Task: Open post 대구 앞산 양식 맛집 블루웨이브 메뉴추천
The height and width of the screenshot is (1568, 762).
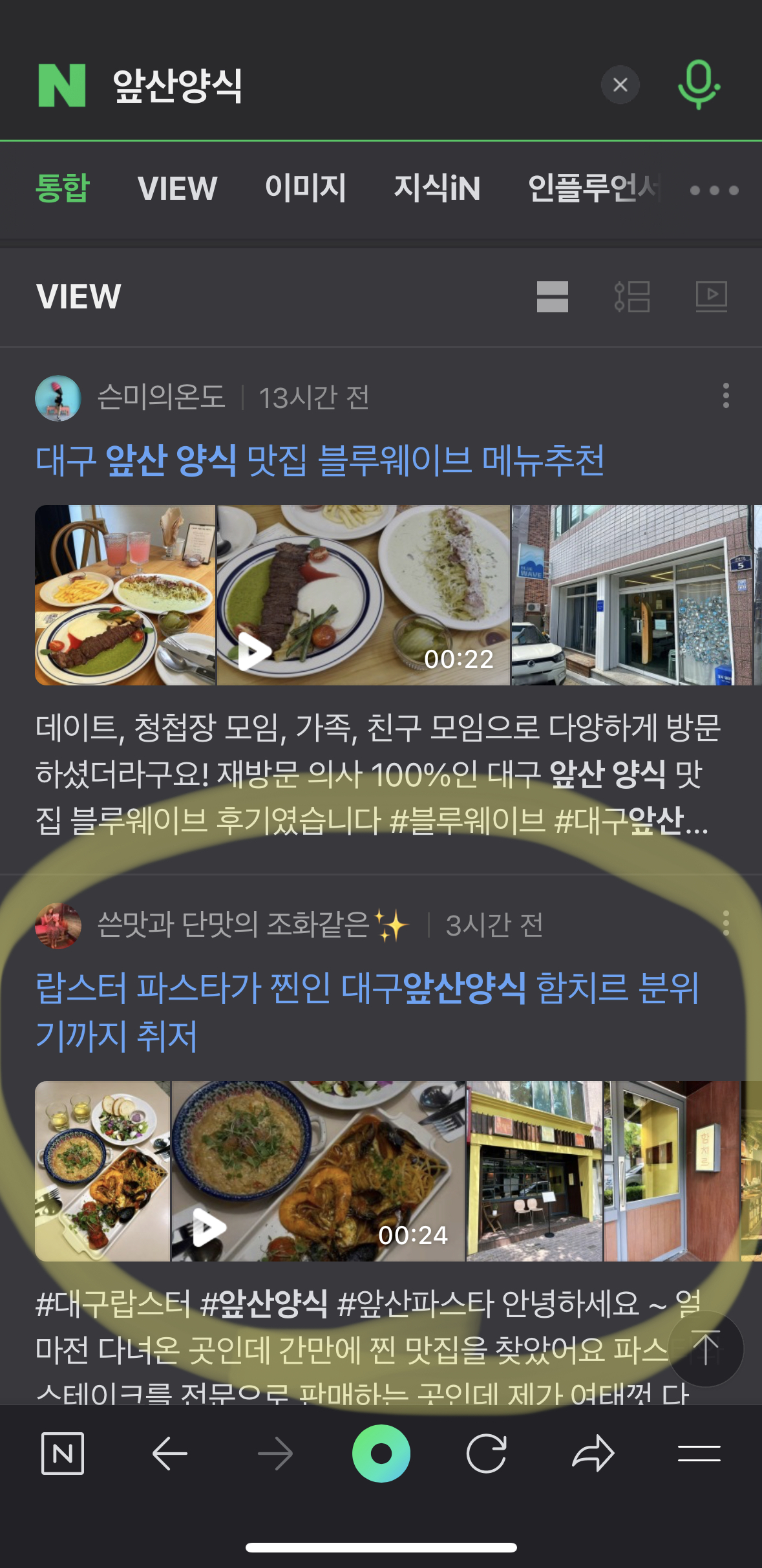Action: click(x=320, y=460)
